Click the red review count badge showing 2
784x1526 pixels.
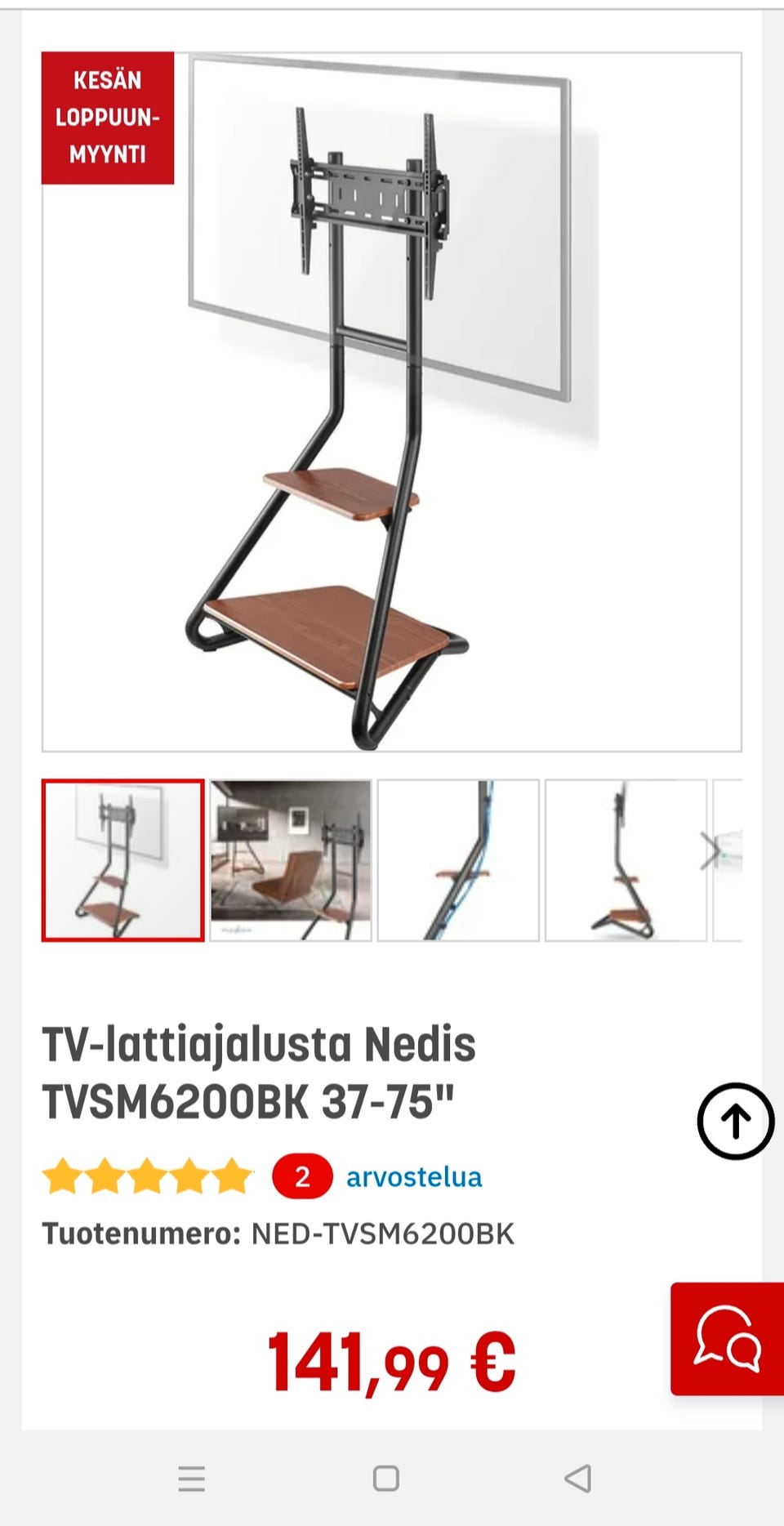pos(302,1177)
